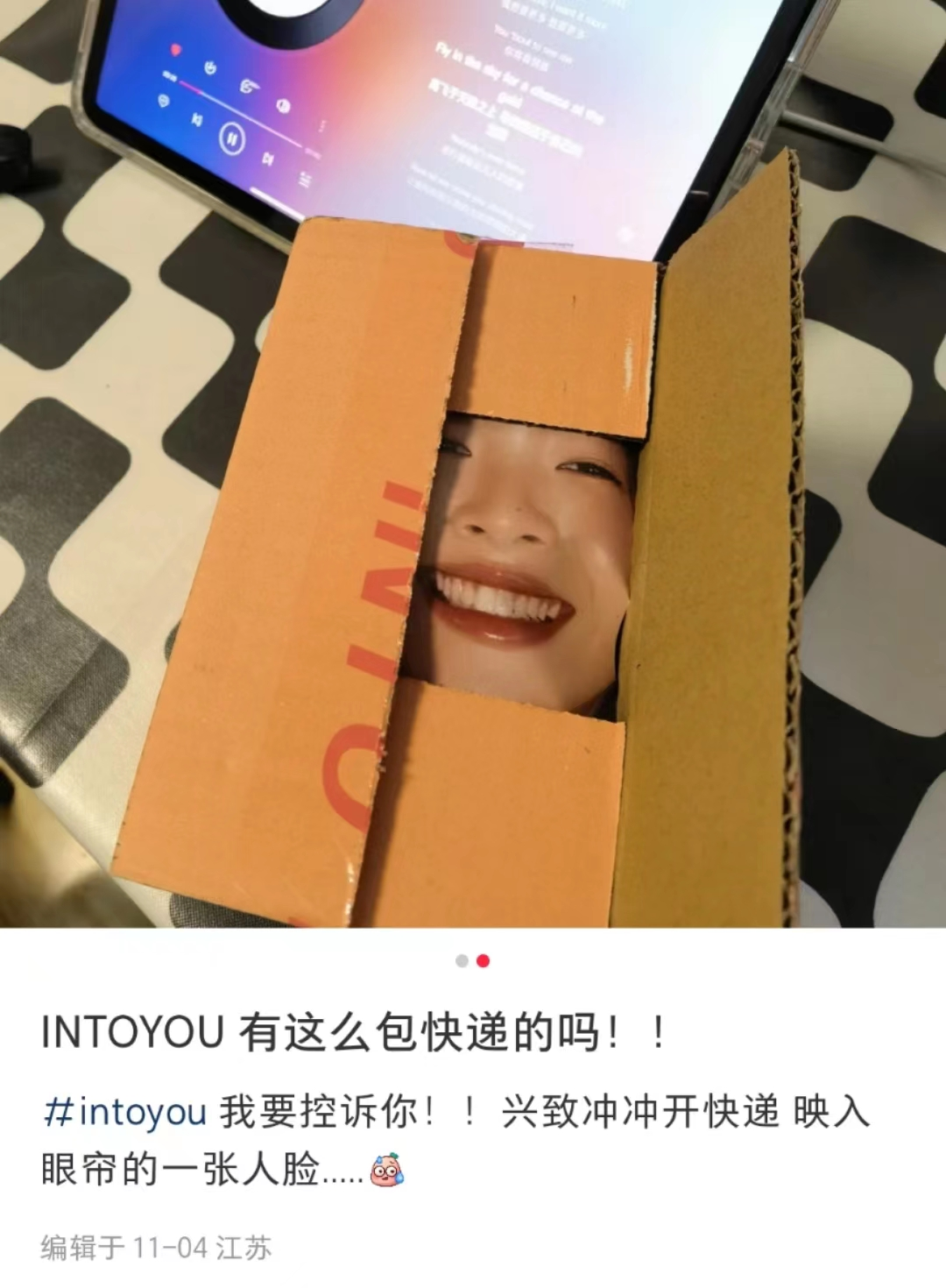Viewport: 946px width, 1288px height.
Task: Open the #intoyou hashtag link
Action: click(124, 1112)
